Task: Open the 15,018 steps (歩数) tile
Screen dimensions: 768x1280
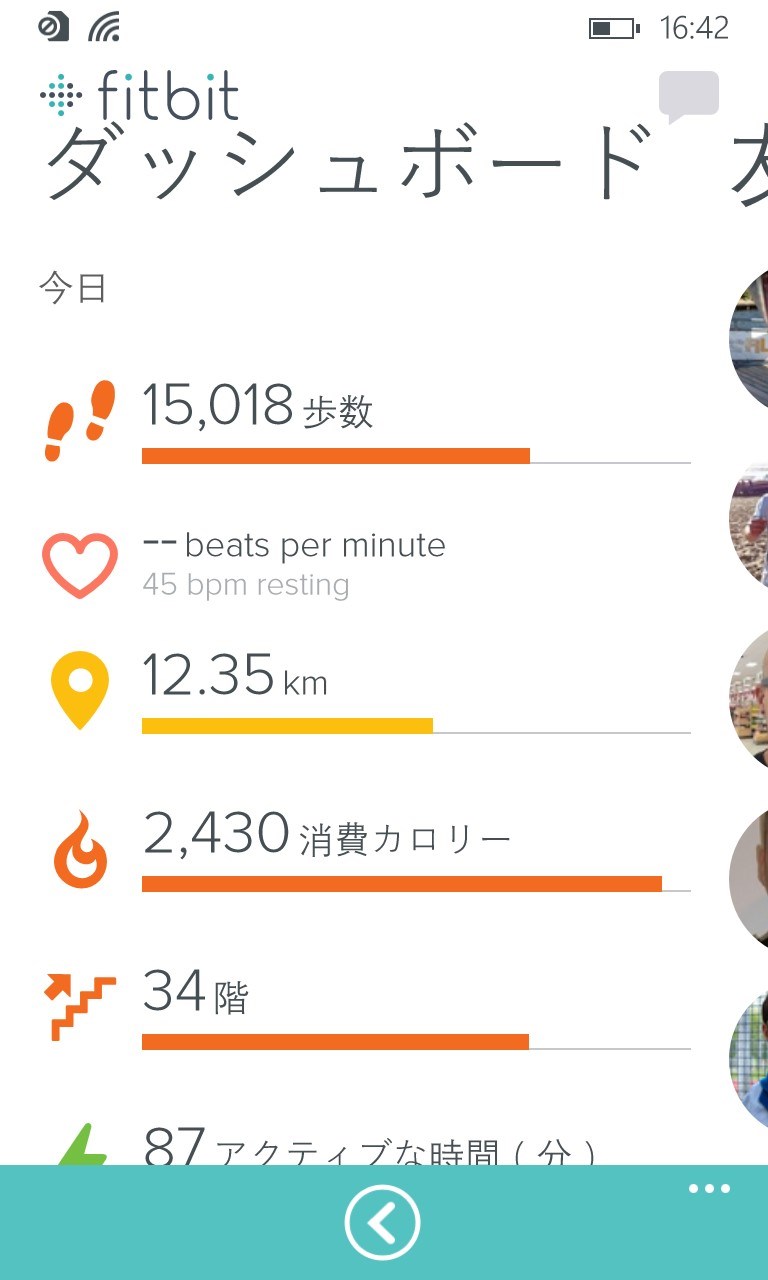Action: (x=366, y=422)
